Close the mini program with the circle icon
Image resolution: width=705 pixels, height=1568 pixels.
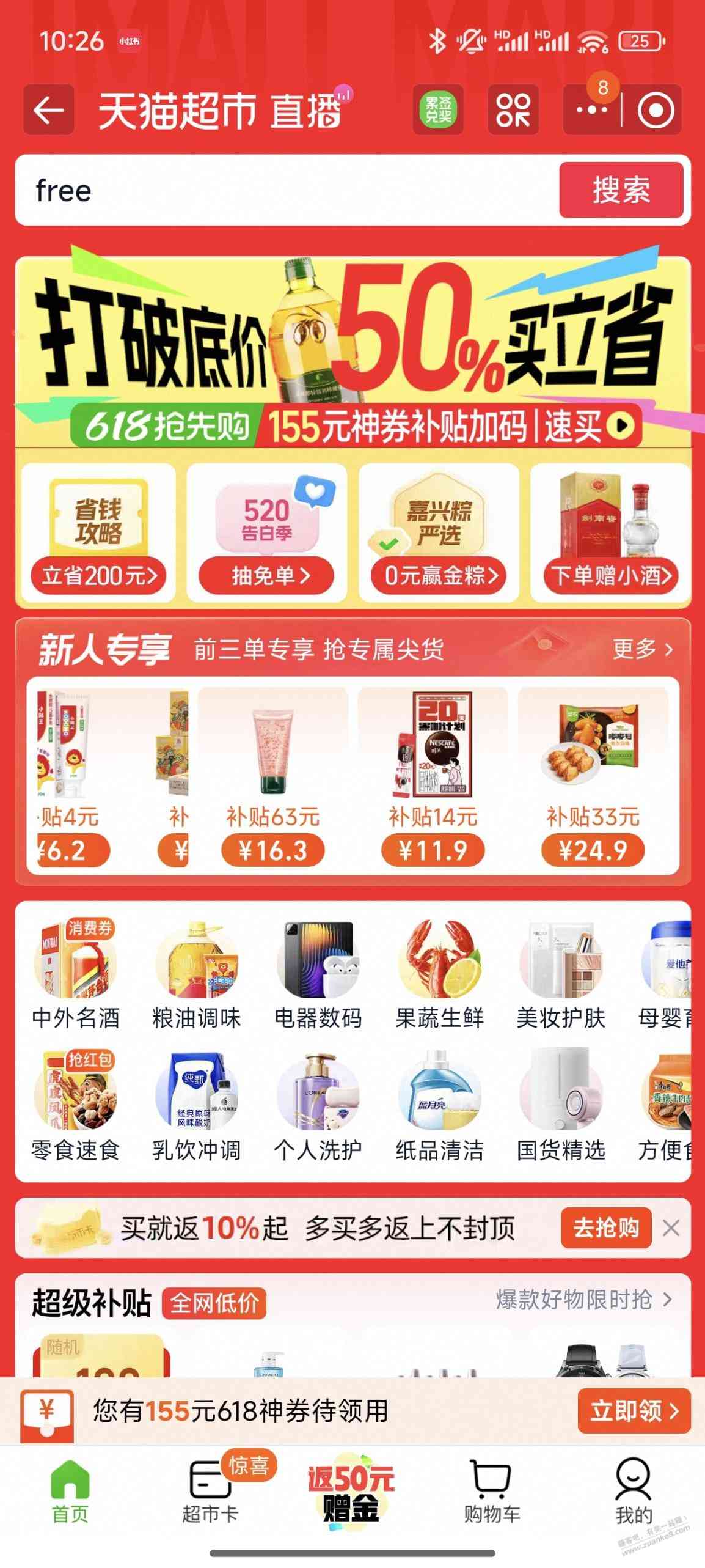[x=655, y=111]
